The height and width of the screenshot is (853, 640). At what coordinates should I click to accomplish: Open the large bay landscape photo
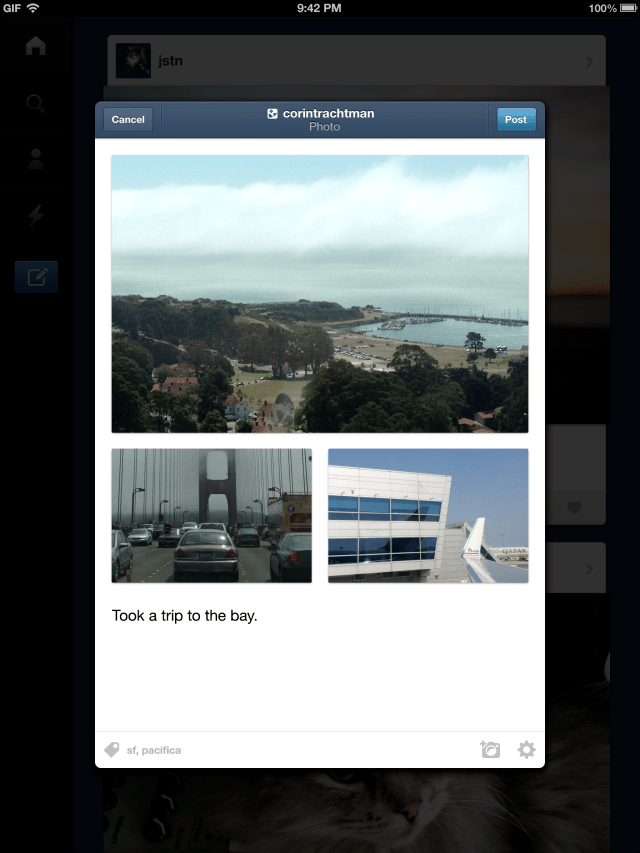point(320,293)
